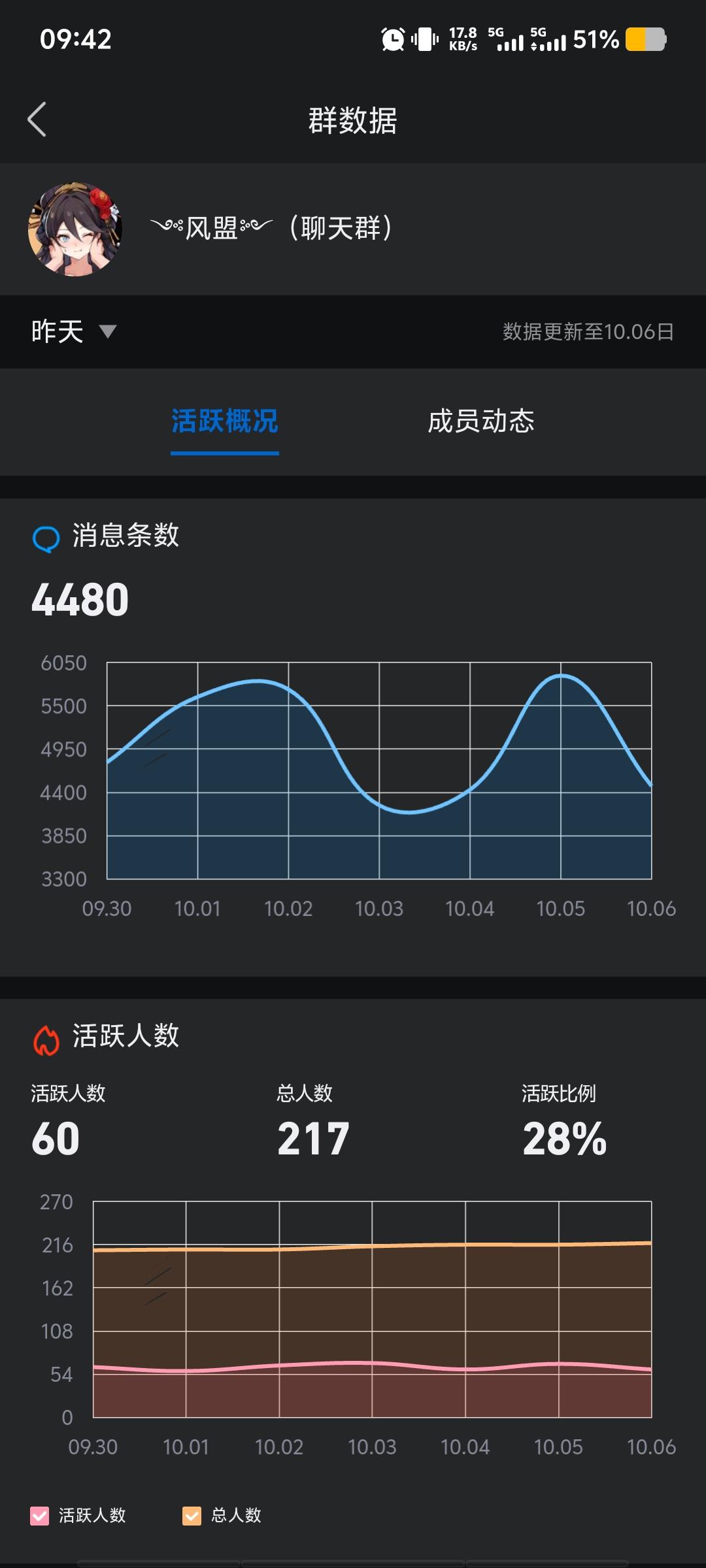Select the 活跃概况 tab
This screenshot has width=706, height=1568.
225,421
